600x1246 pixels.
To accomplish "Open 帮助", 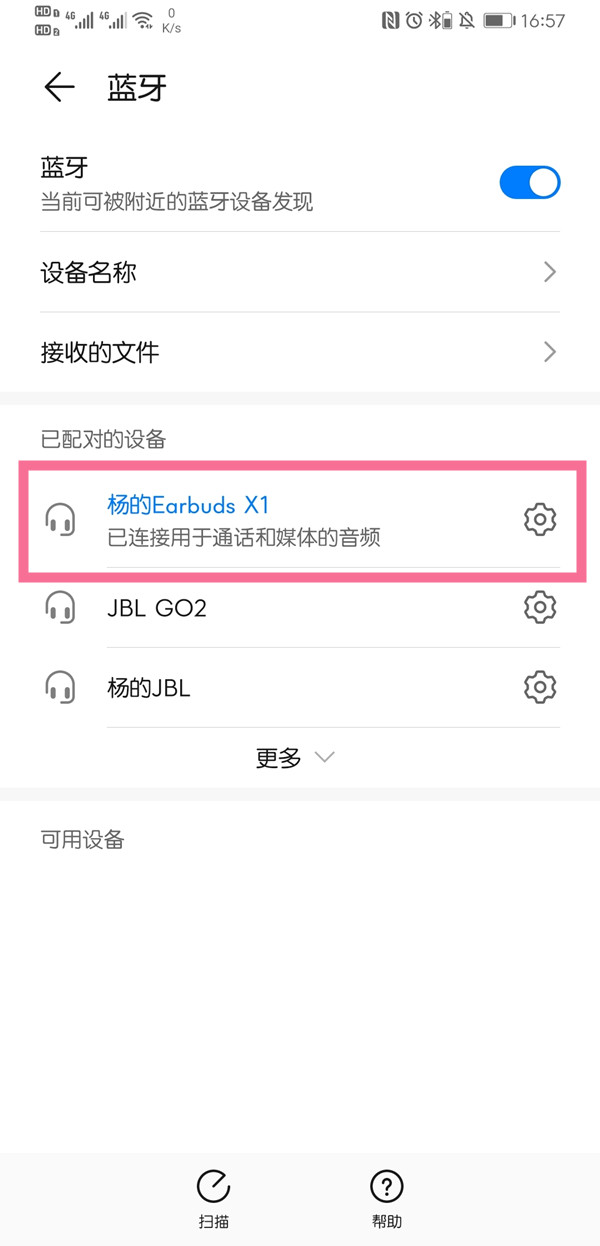I will (386, 1198).
